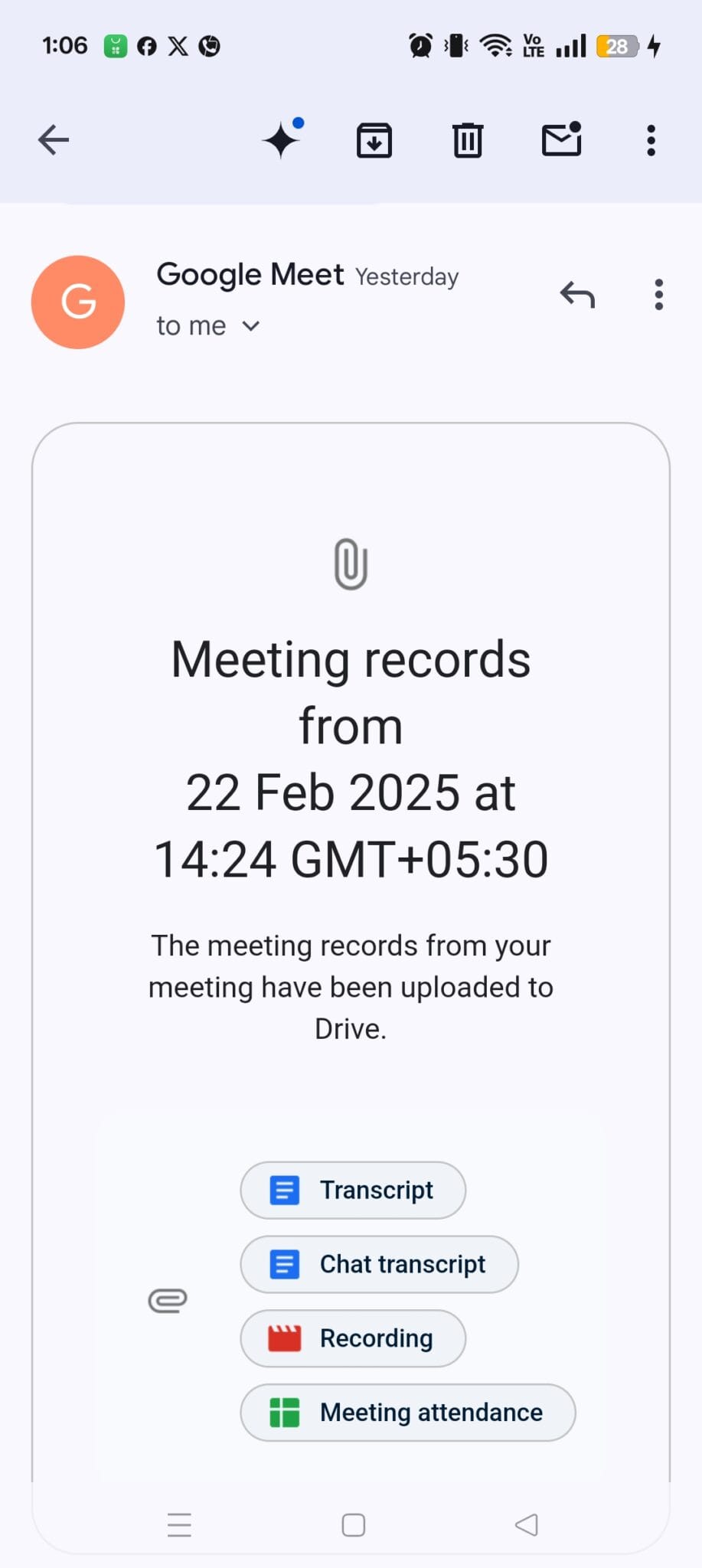Image resolution: width=702 pixels, height=1568 pixels.
Task: Open the Chat transcript document
Action: tap(379, 1264)
